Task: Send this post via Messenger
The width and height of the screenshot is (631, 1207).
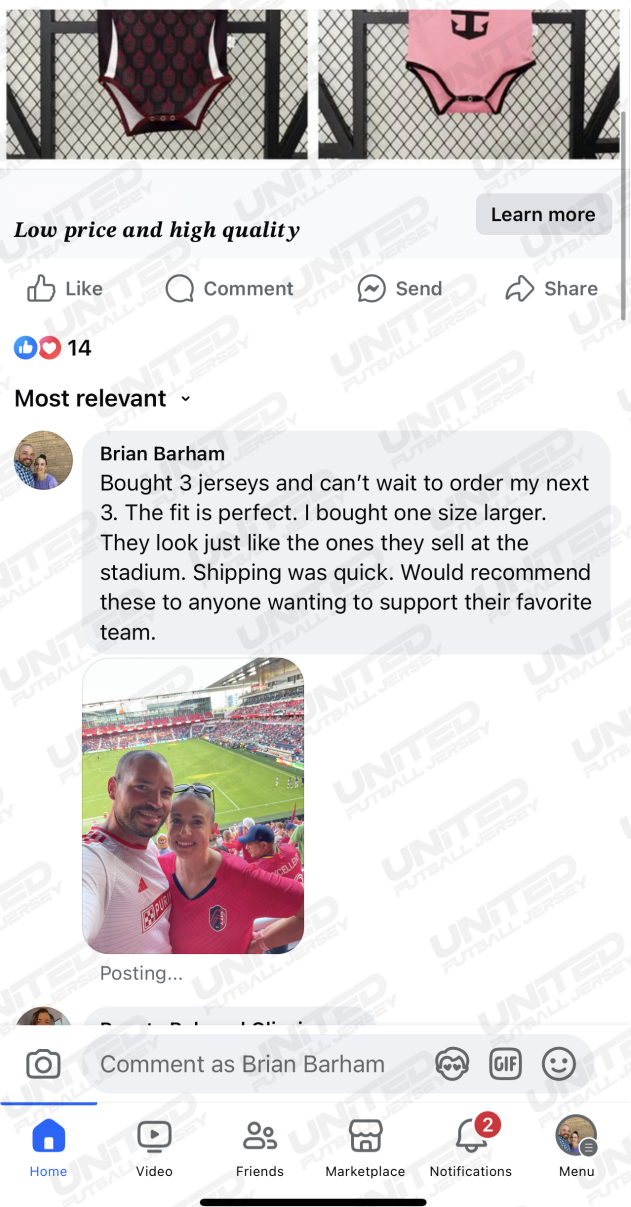Action: click(x=400, y=289)
